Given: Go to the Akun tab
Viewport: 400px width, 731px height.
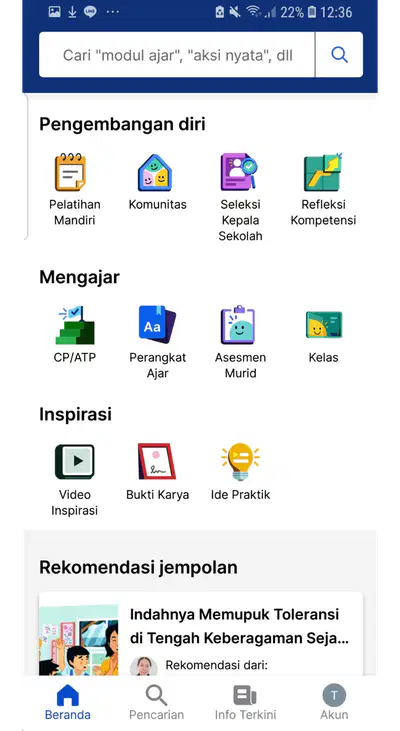Looking at the screenshot, I should pyautogui.click(x=334, y=703).
